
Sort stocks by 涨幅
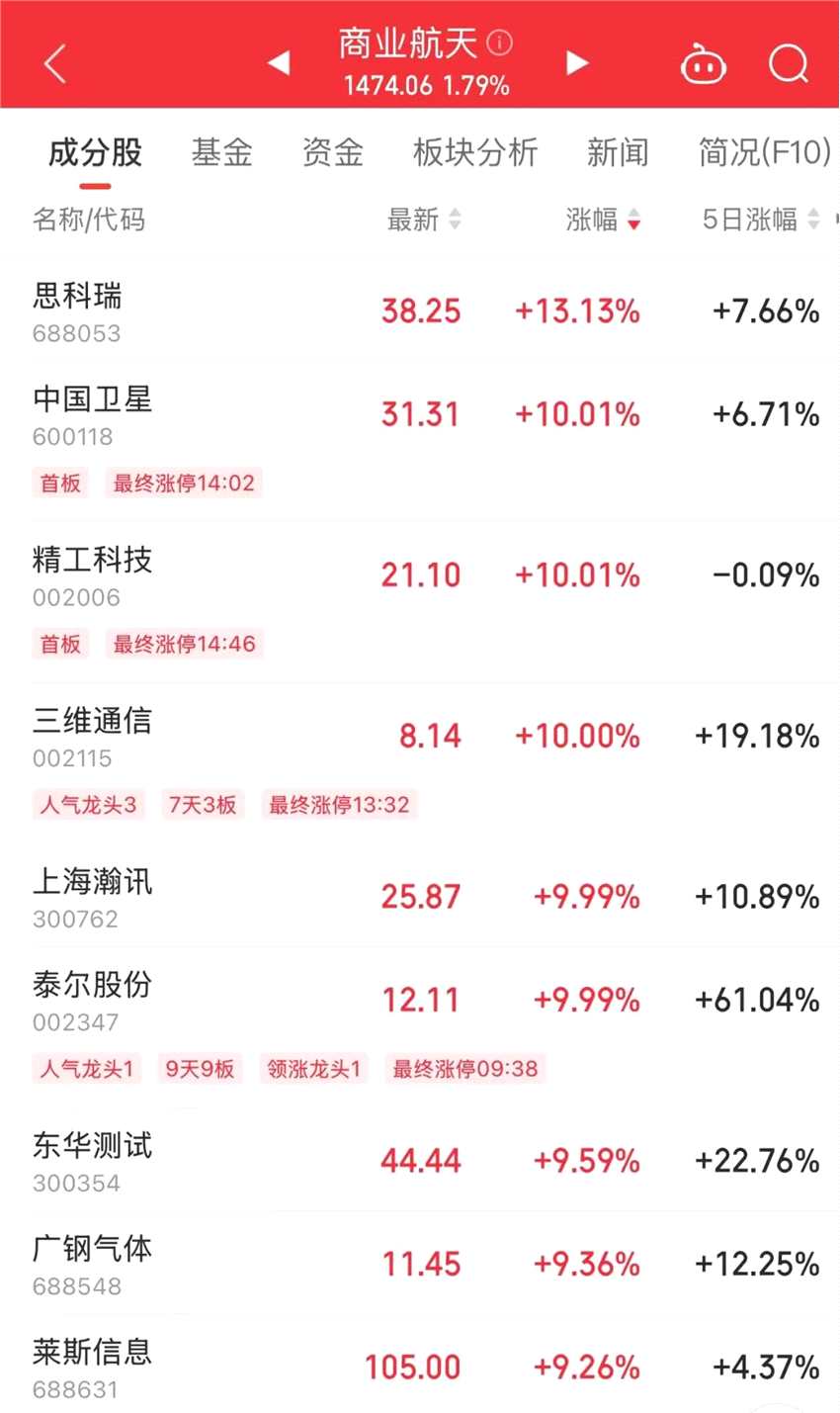603,220
